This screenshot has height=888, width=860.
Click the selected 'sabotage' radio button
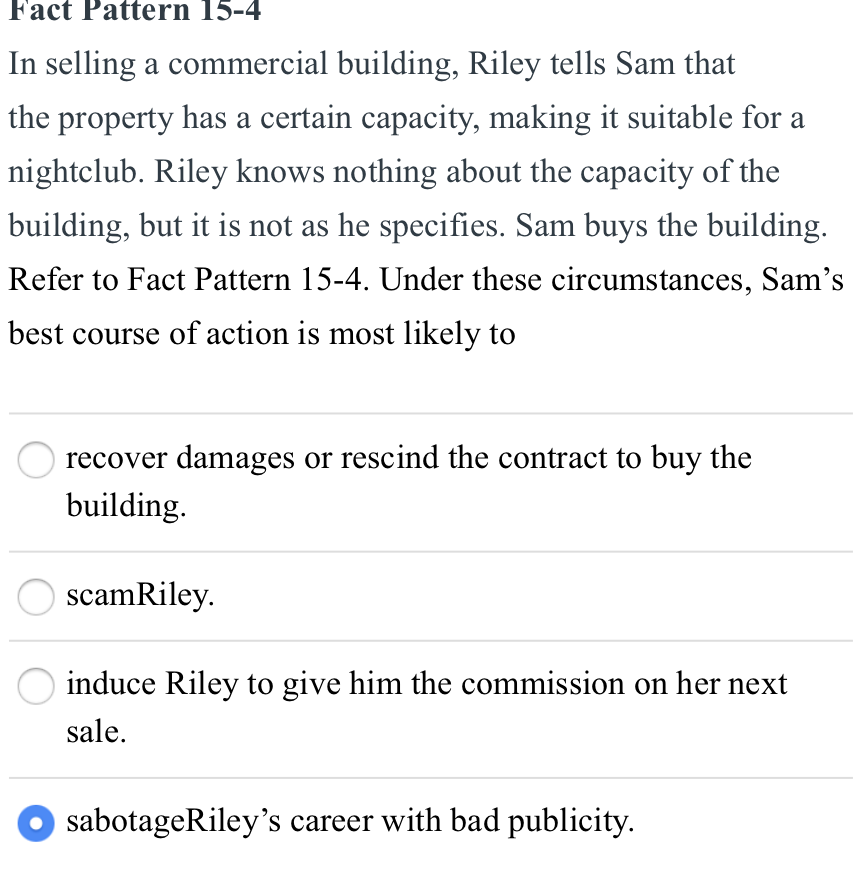35,823
